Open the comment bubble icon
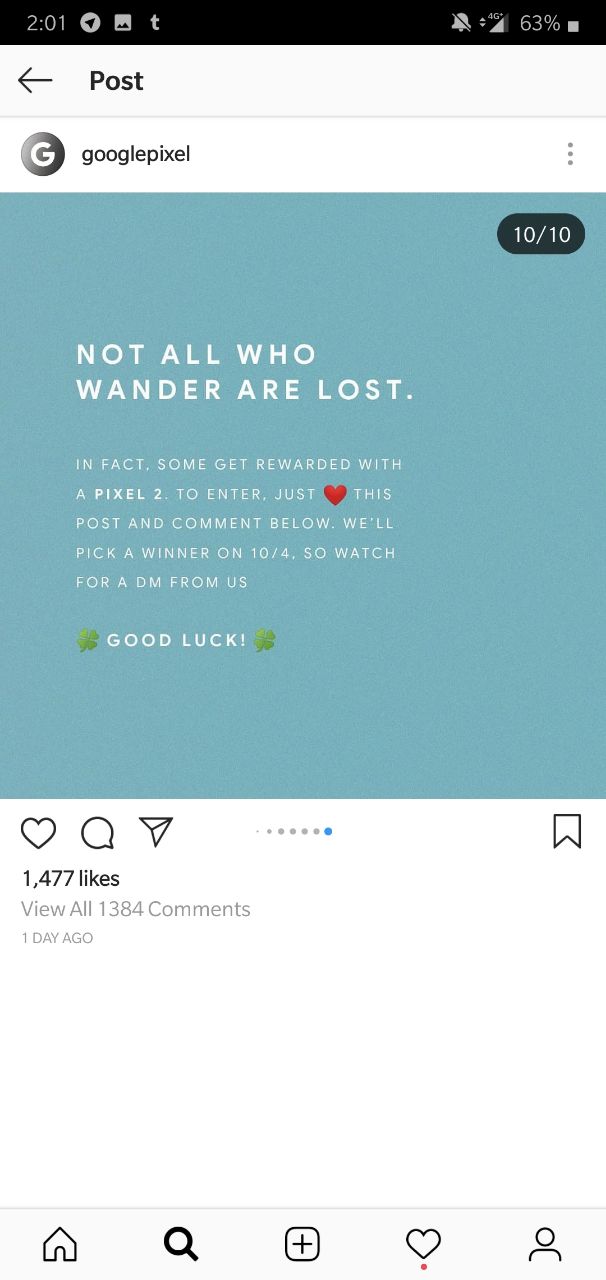 coord(97,832)
